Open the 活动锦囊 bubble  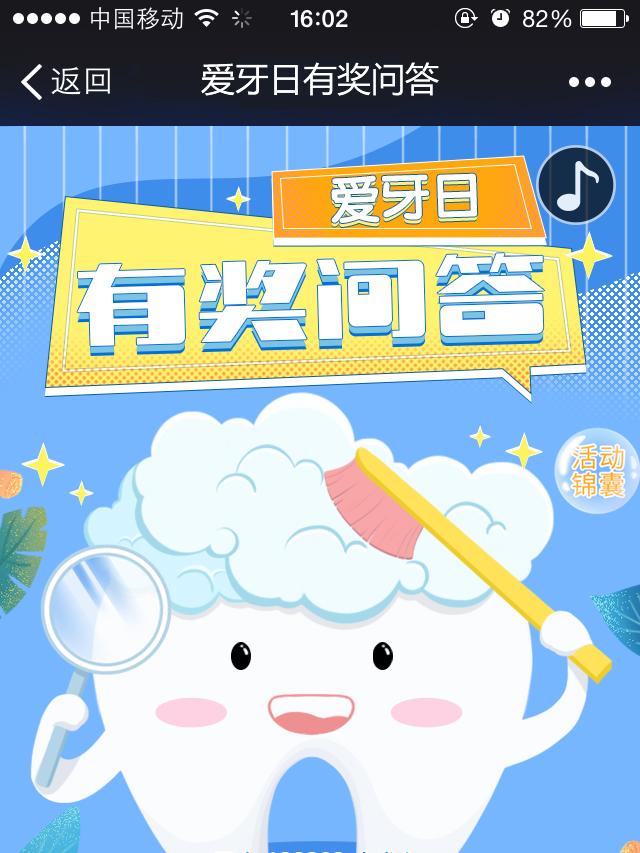pos(597,472)
